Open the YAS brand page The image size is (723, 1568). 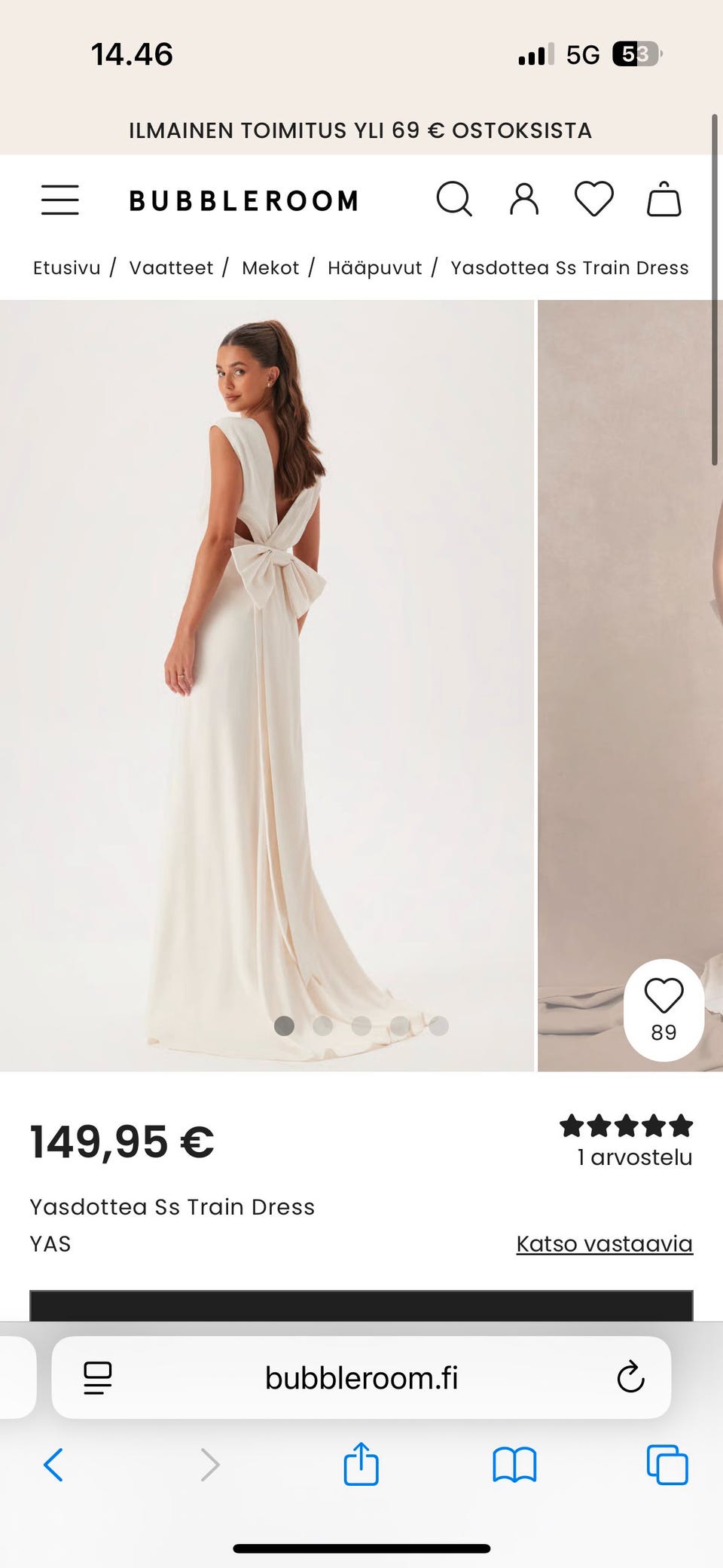(x=50, y=1244)
